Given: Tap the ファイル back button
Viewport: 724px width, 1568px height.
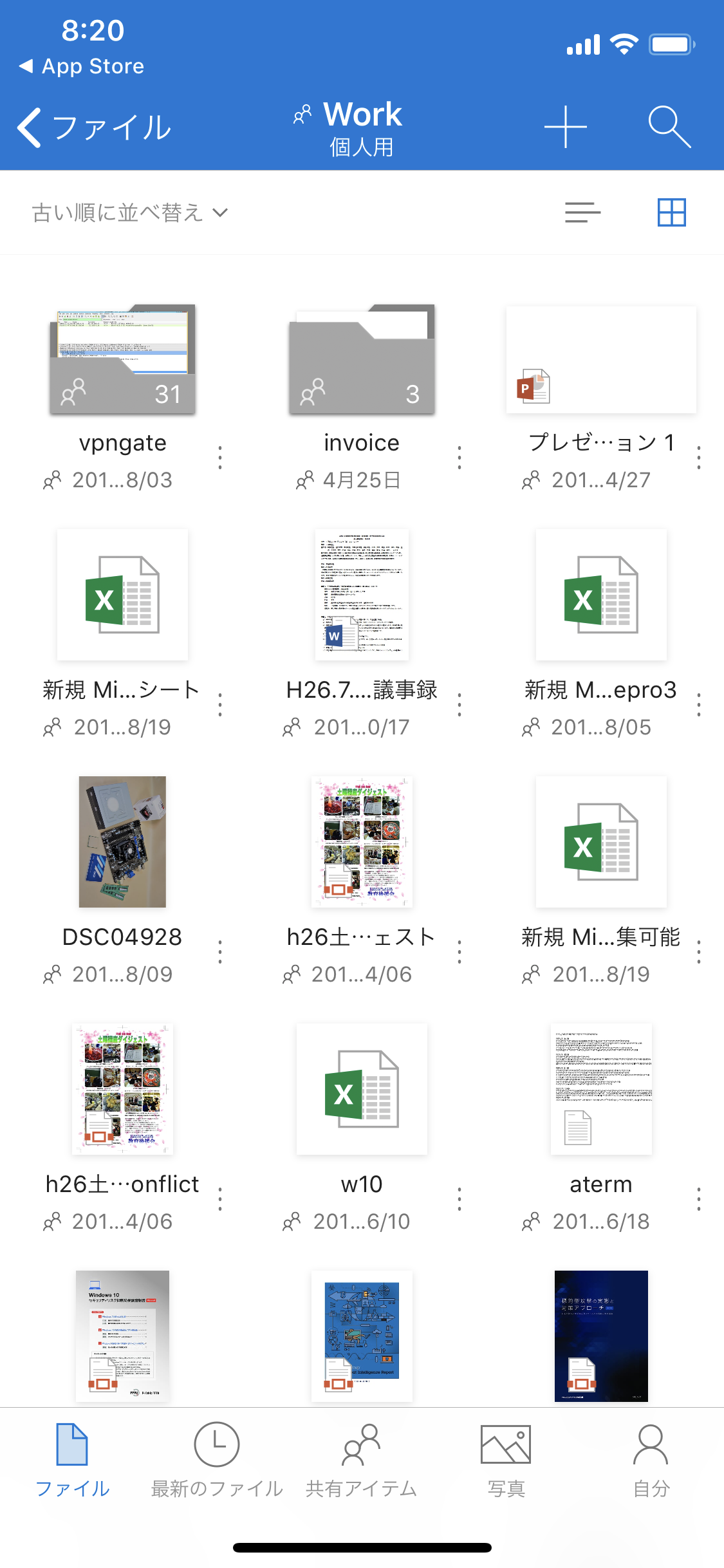Looking at the screenshot, I should point(97,127).
